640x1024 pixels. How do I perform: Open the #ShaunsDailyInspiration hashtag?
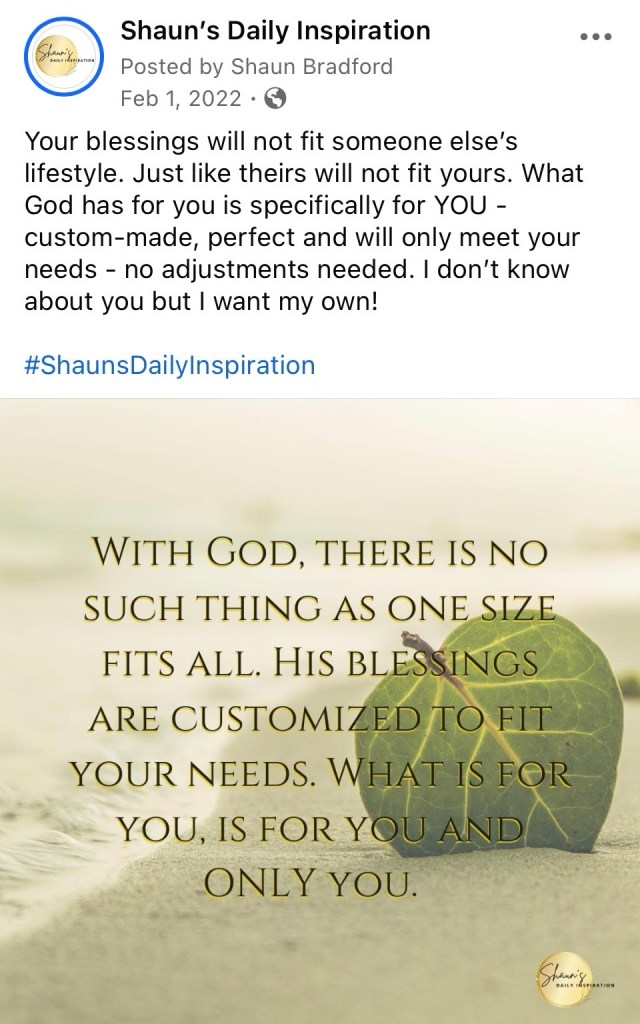[169, 365]
